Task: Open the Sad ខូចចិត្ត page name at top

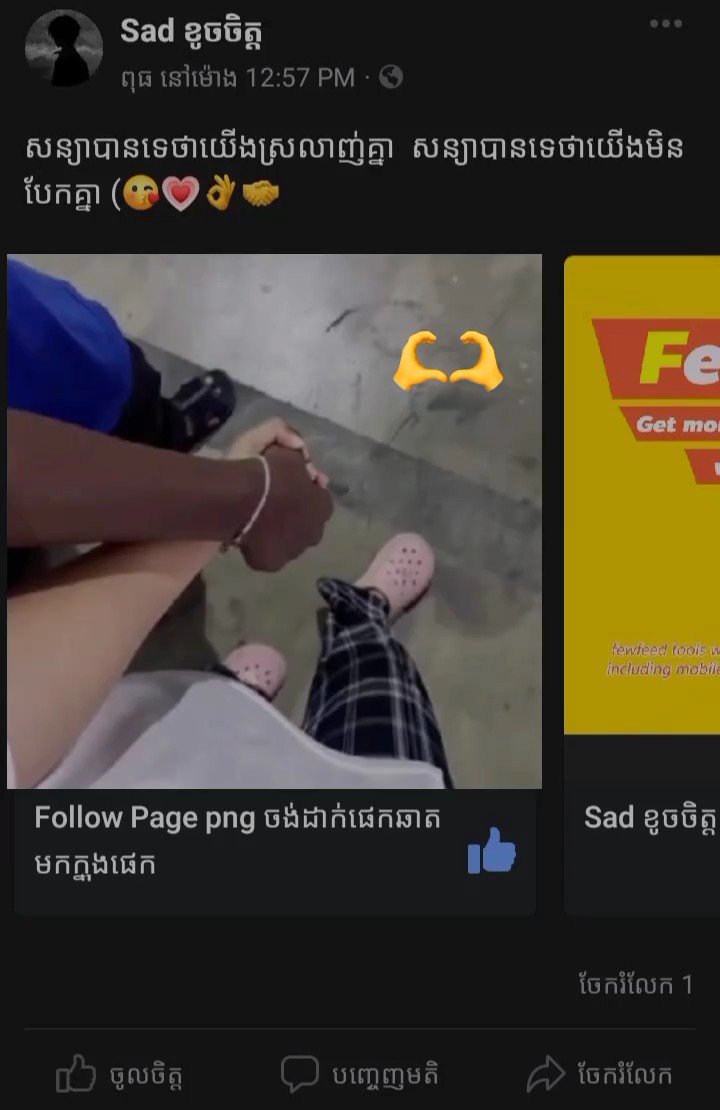Action: coord(191,33)
